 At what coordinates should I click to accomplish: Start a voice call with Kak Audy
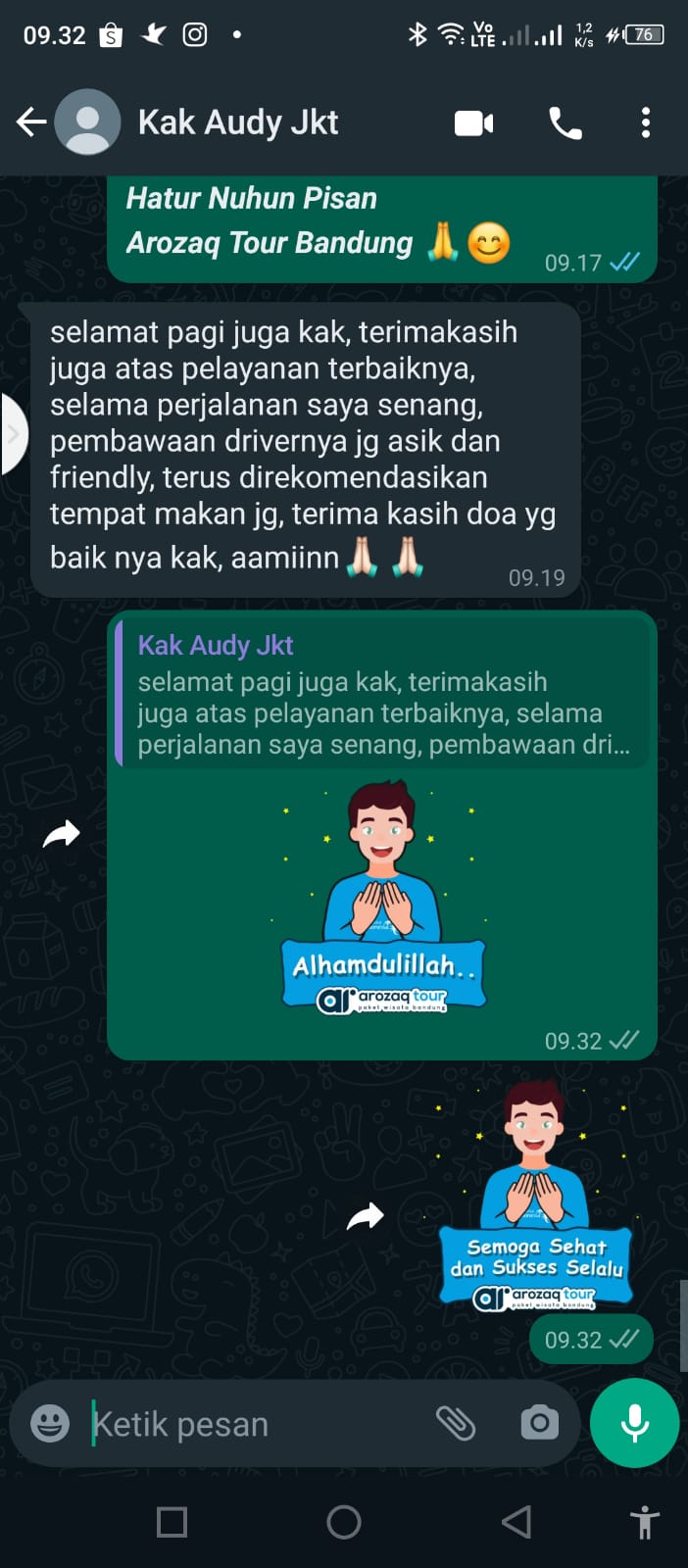click(x=565, y=122)
